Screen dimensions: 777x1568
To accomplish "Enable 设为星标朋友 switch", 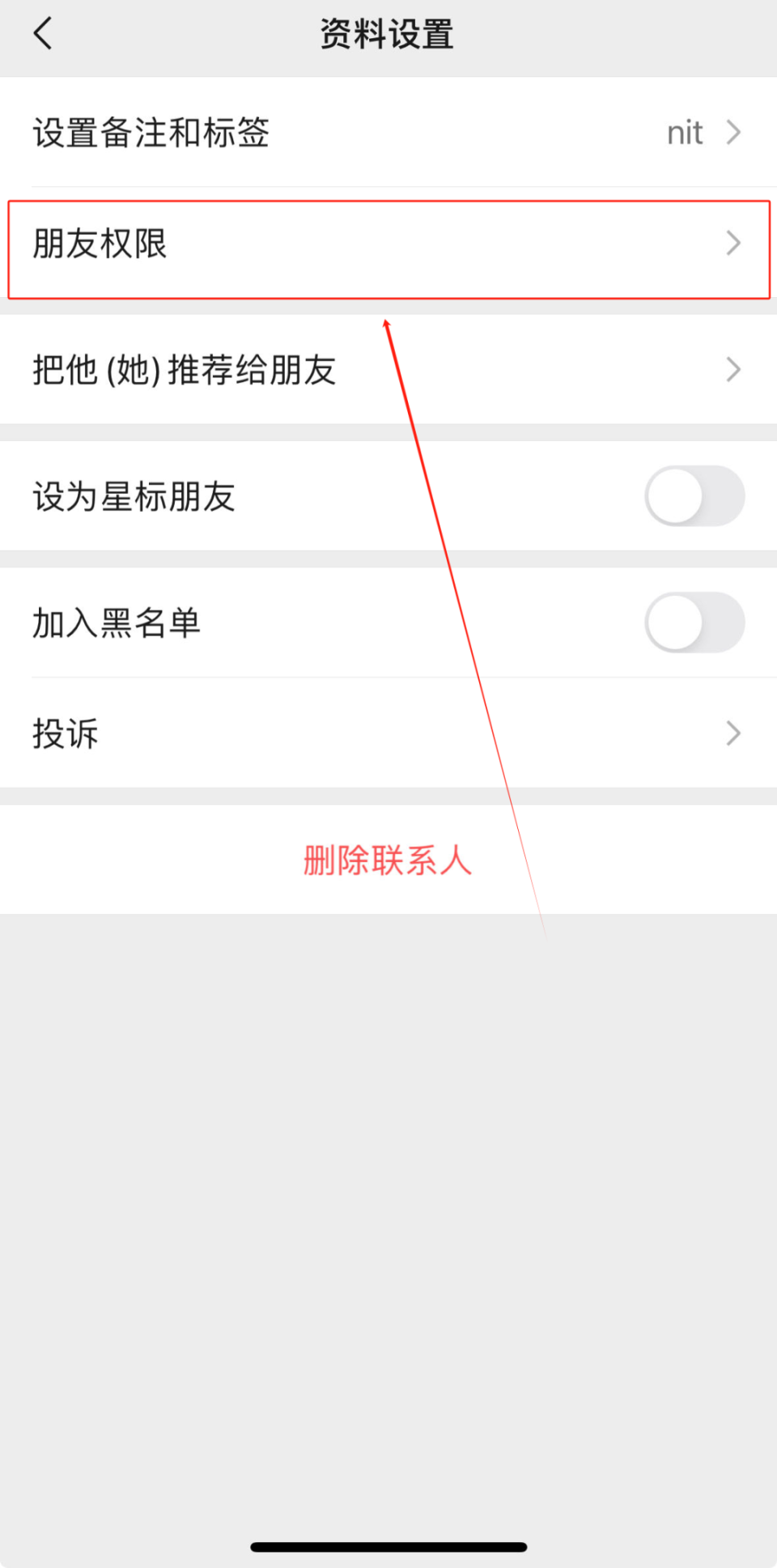I will (x=694, y=496).
